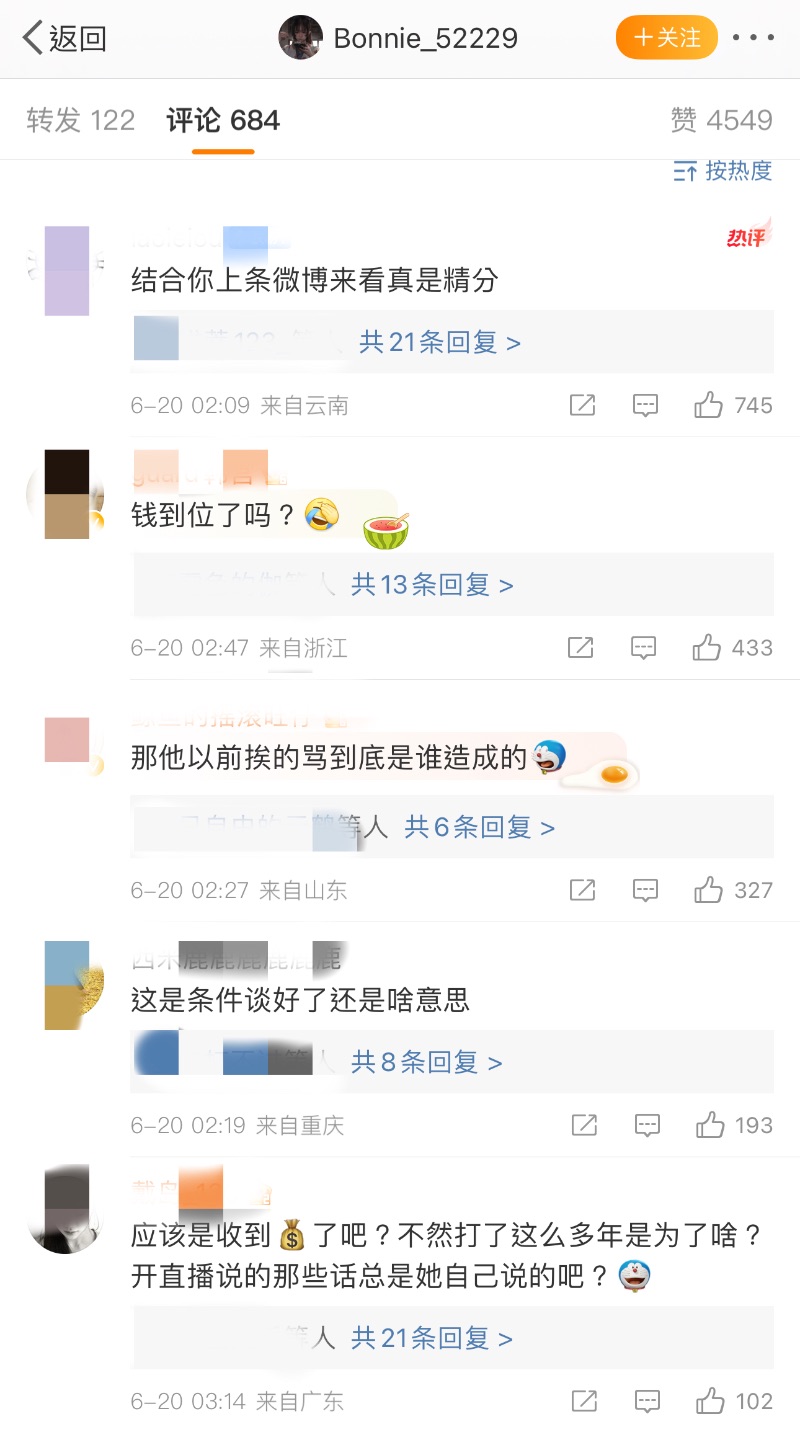Expand 共8条回复 under the 重庆 comment
800x1432 pixels.
(426, 1063)
